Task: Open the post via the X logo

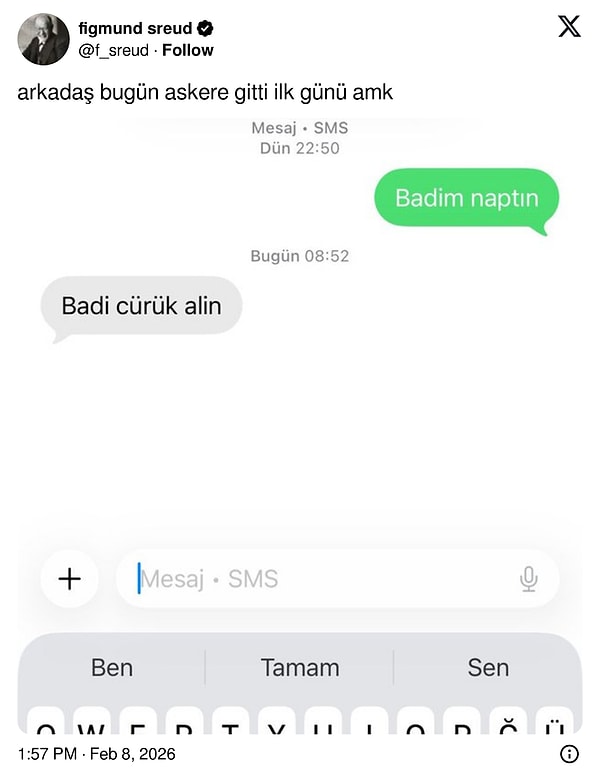Action: click(x=568, y=27)
